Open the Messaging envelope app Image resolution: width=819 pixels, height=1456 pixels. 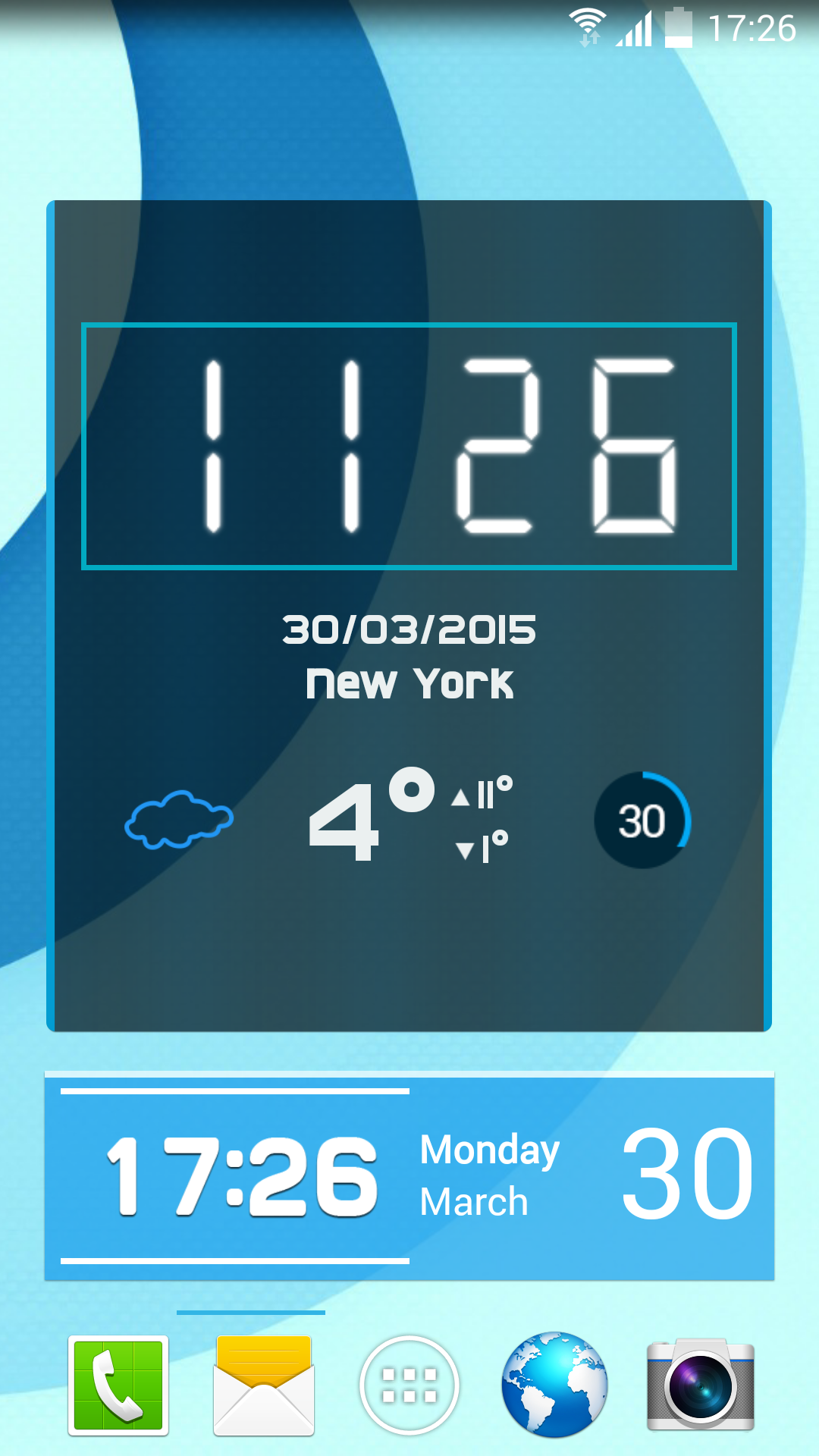coord(263,1385)
